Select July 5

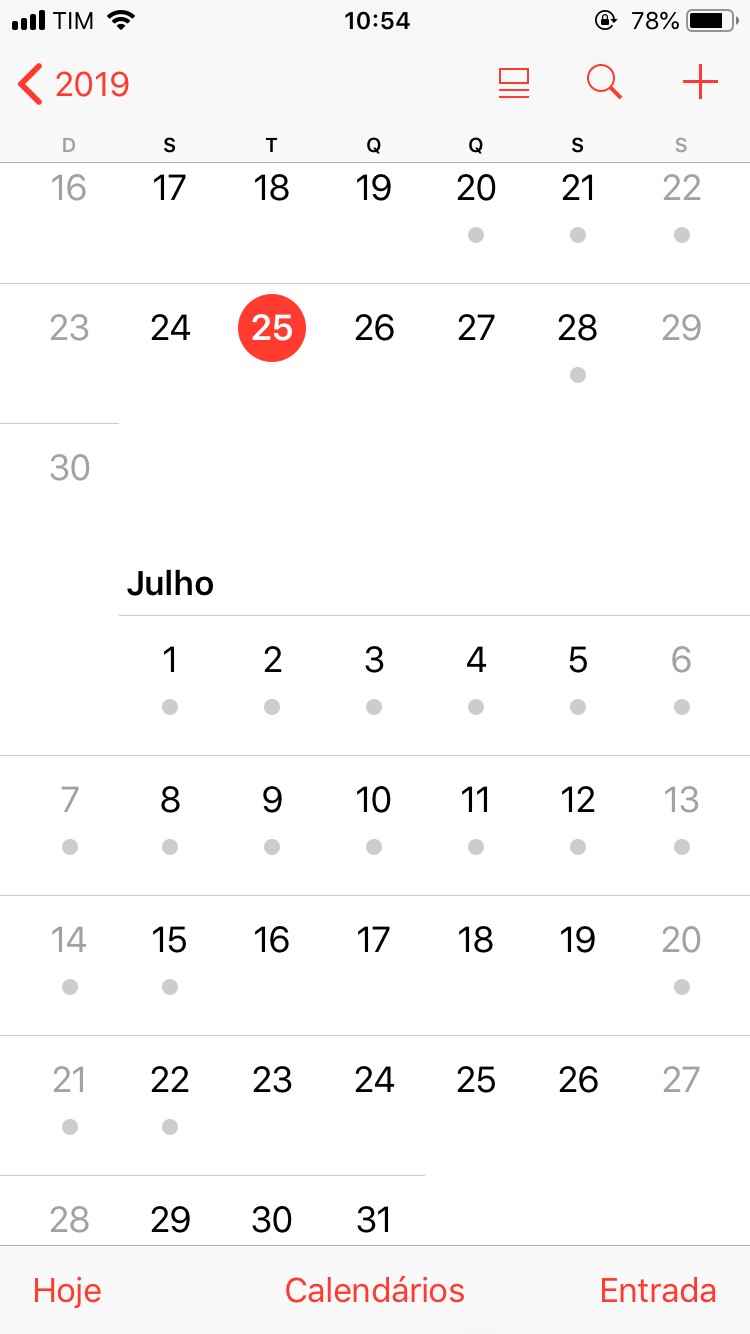578,660
